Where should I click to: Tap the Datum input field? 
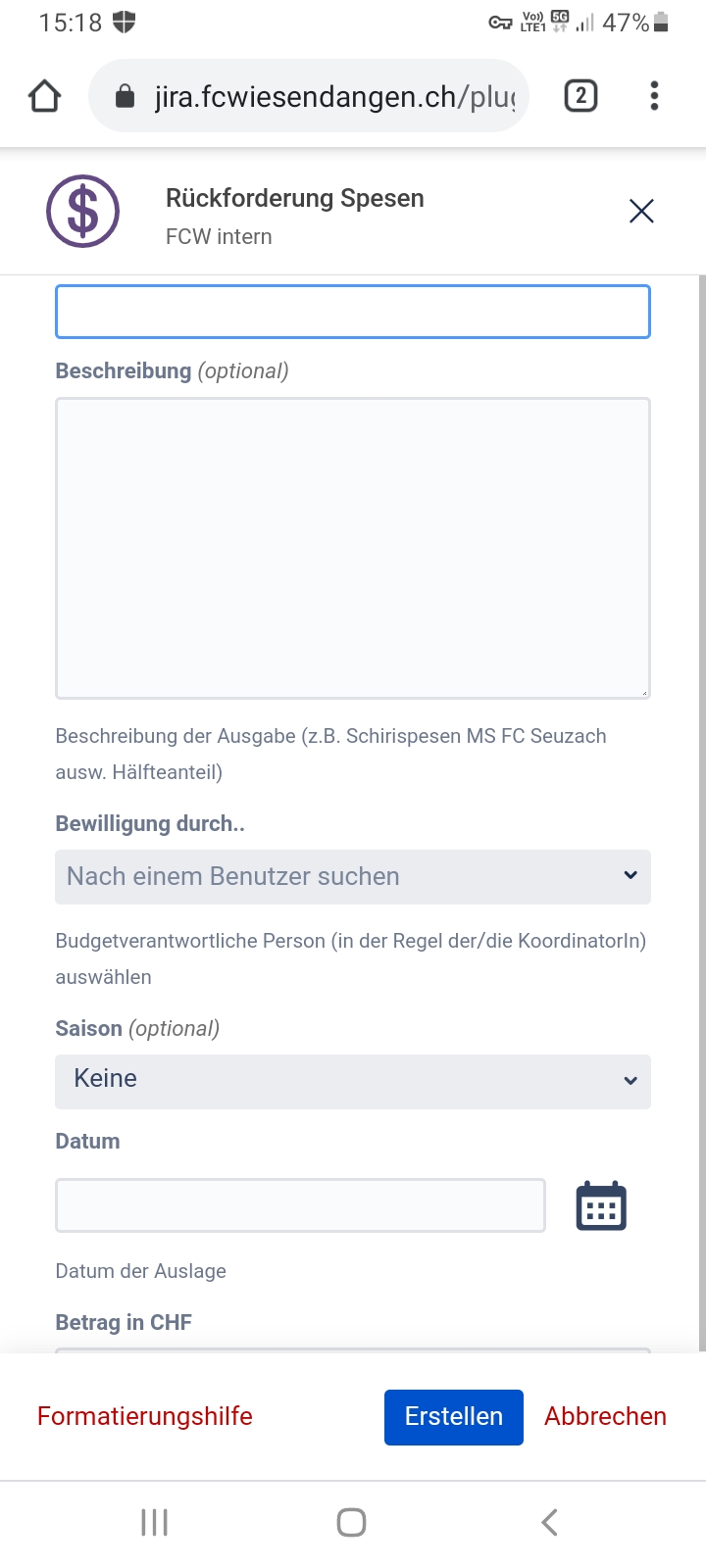300,1205
